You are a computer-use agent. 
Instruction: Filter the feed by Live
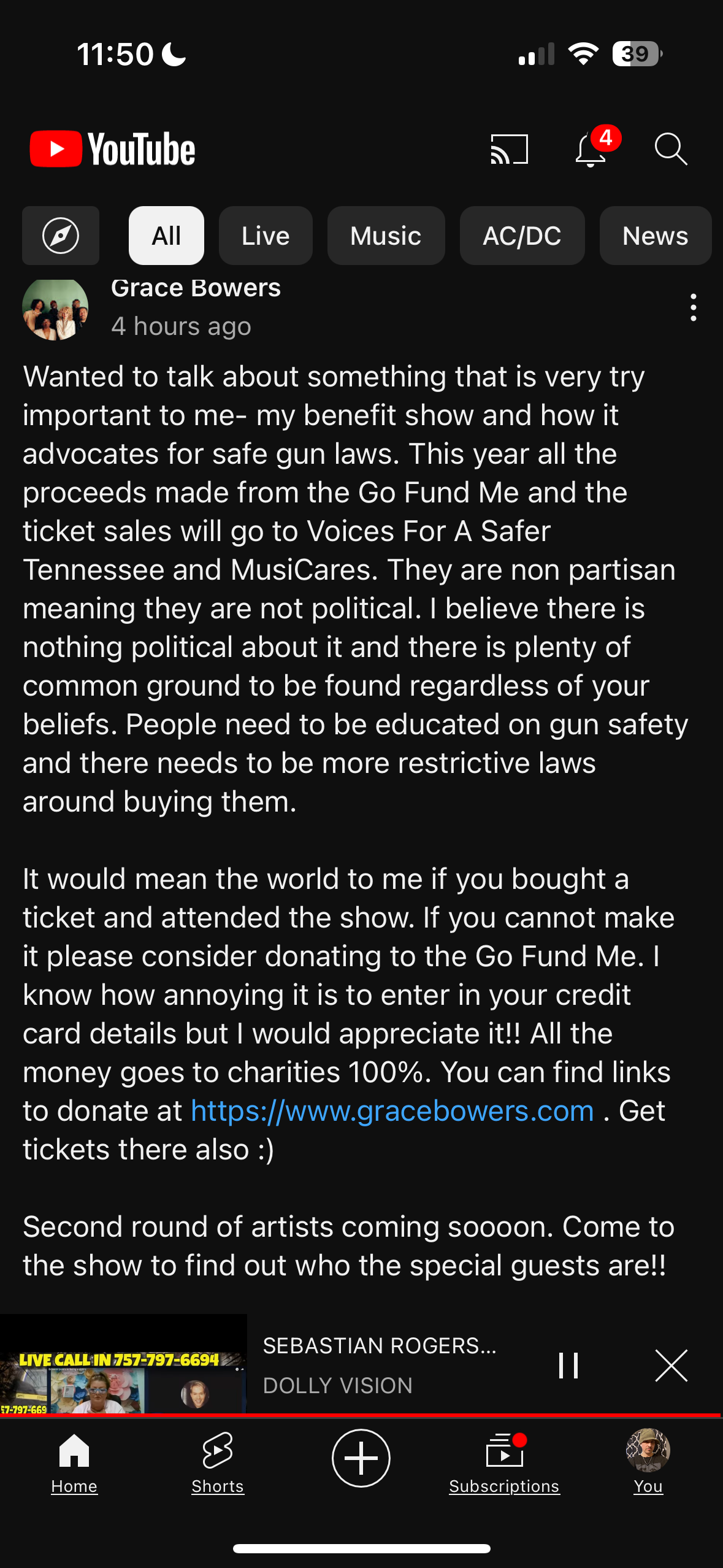(x=266, y=236)
